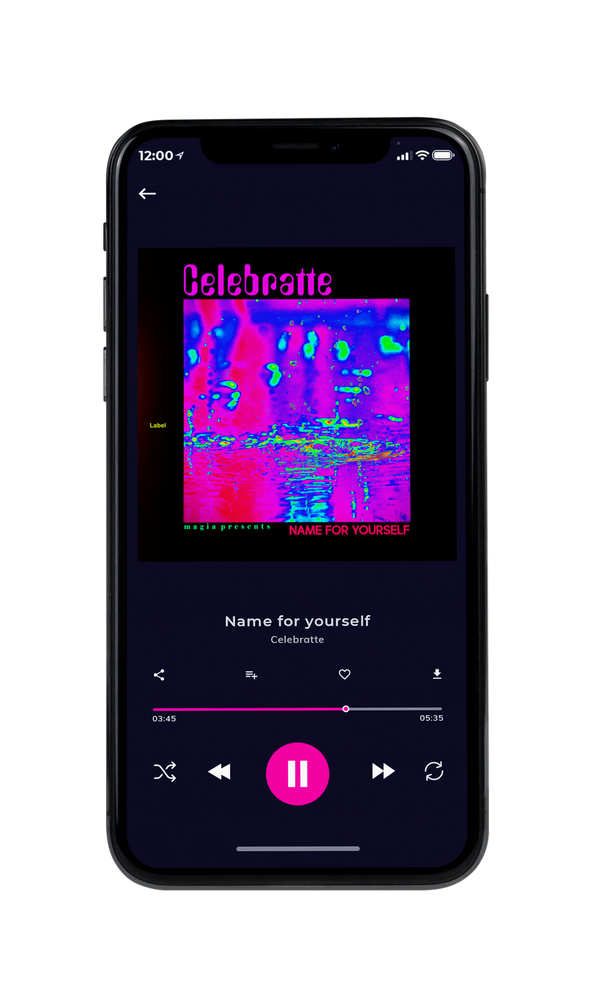Add this track to a playlist

pyautogui.click(x=251, y=675)
